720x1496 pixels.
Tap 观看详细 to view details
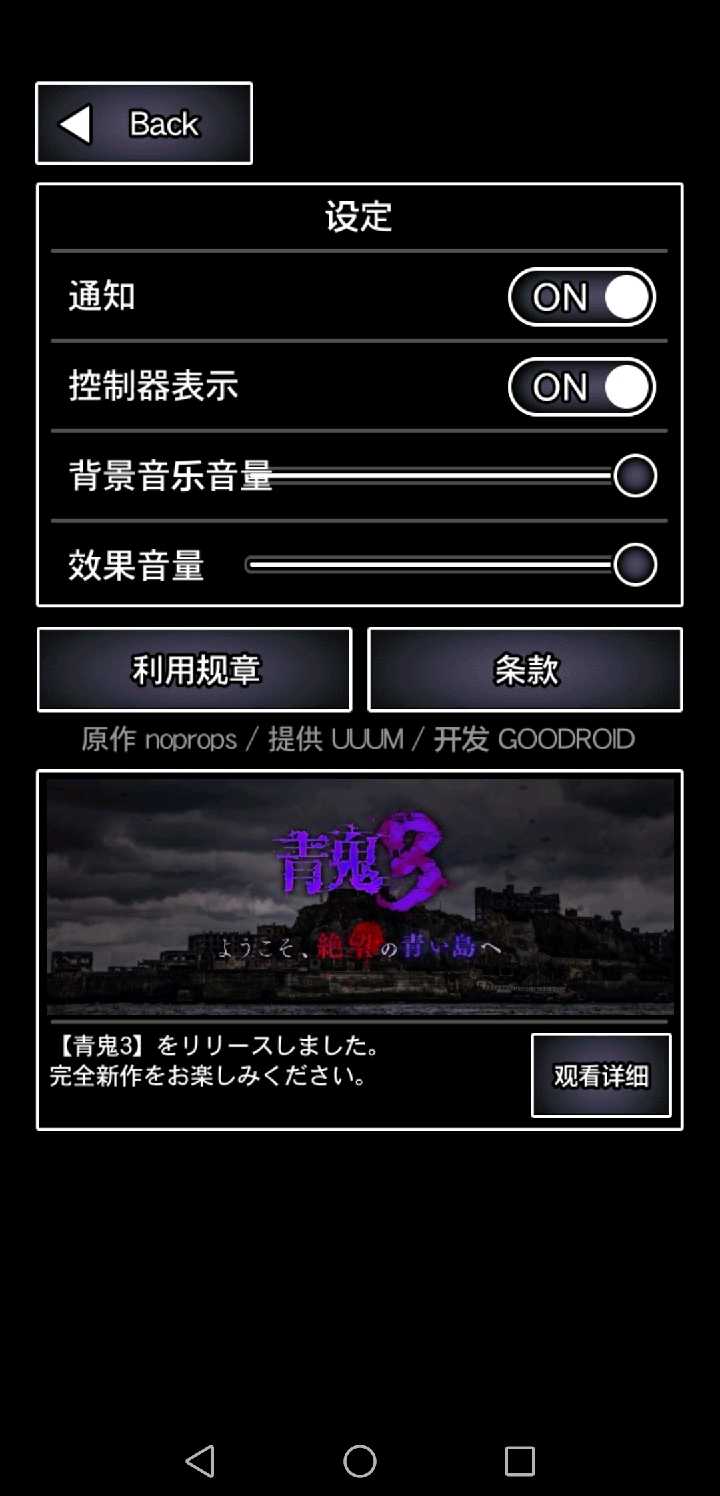coord(601,1076)
